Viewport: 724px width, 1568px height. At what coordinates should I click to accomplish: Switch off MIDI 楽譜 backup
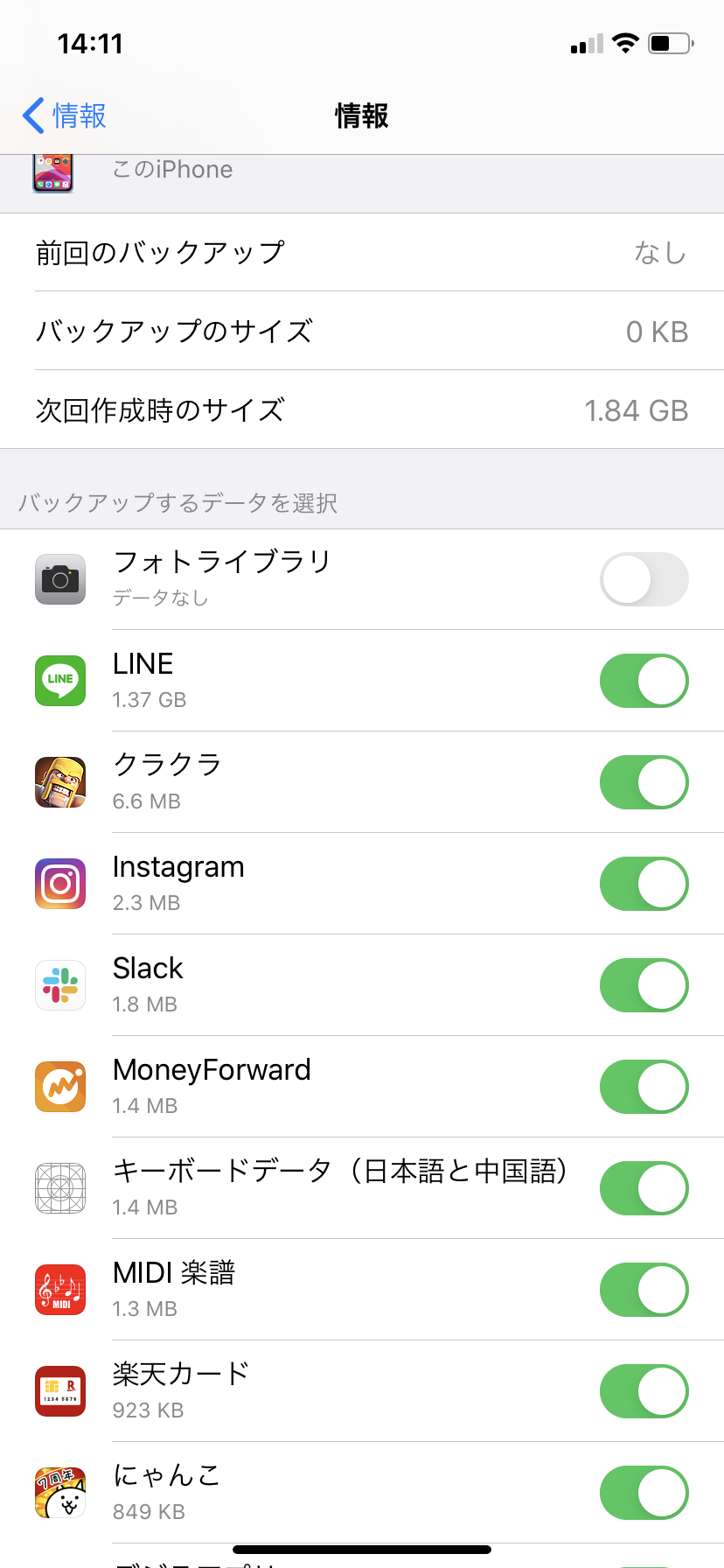(x=644, y=1290)
